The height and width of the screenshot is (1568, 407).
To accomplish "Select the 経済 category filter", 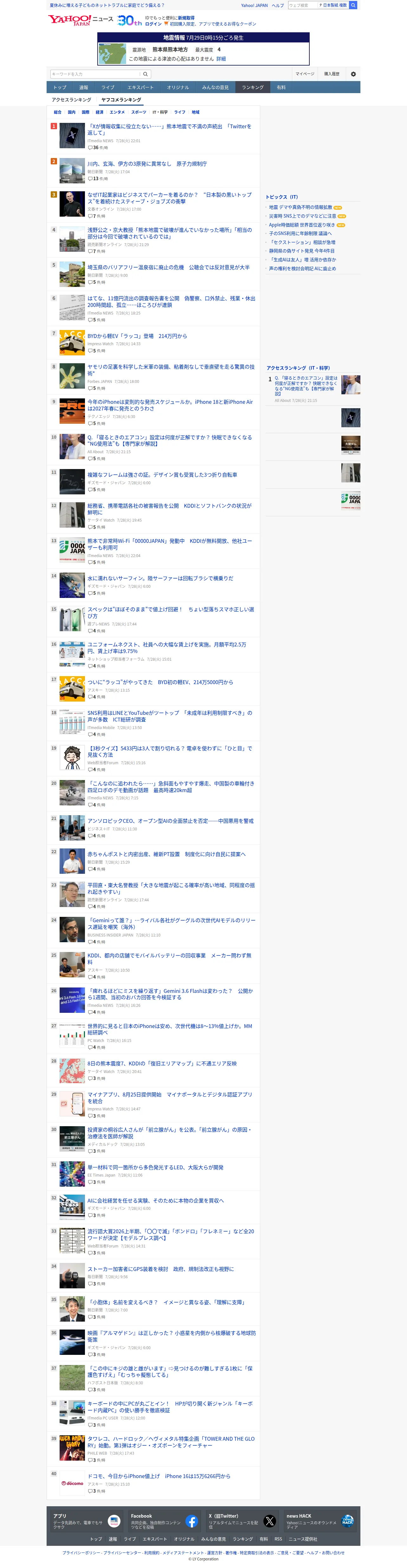I will (99, 112).
